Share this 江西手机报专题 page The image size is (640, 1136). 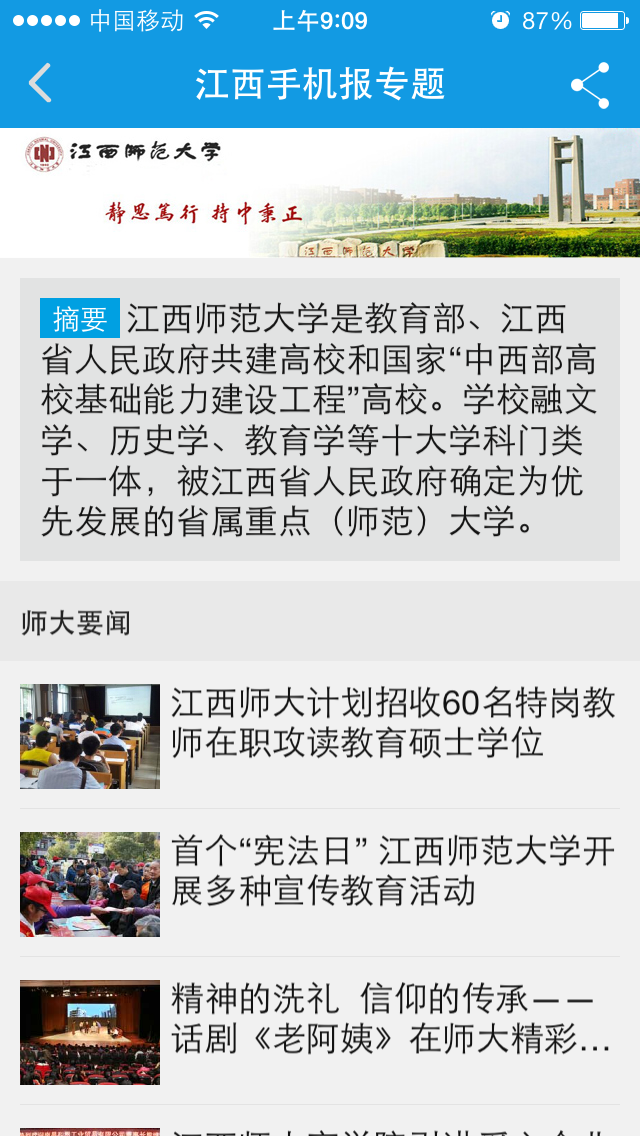click(x=590, y=85)
